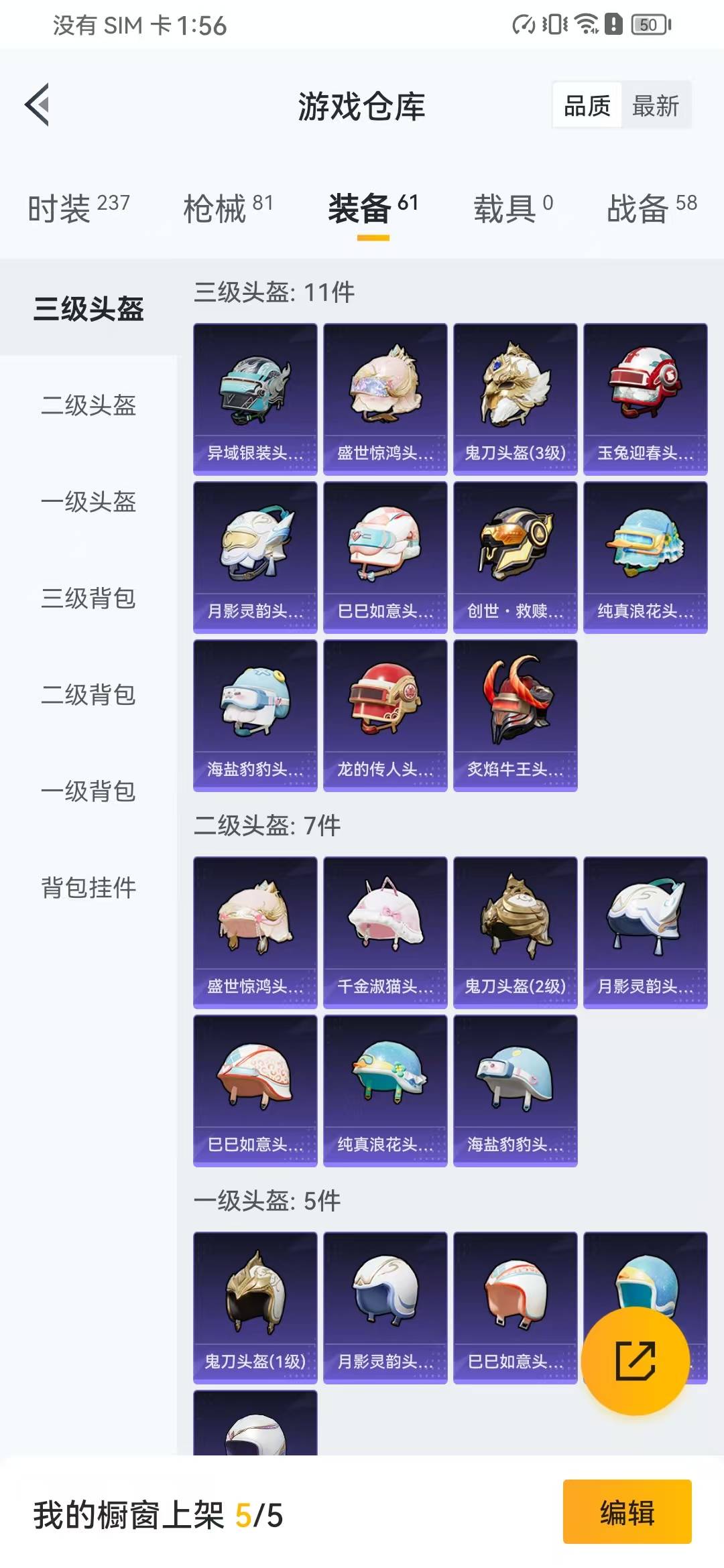Jump to the 二级背包 category
Screen dimensions: 724x1568
tap(88, 694)
